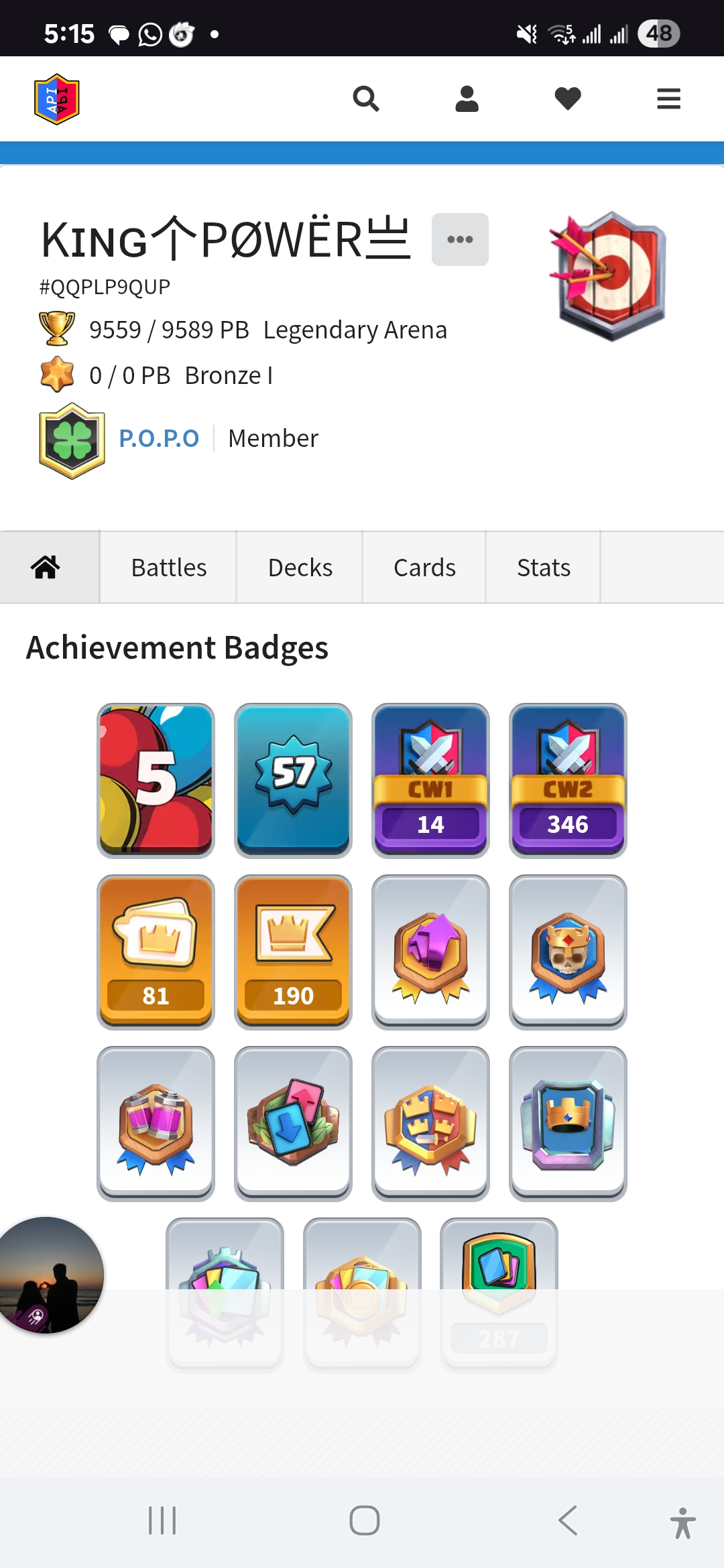
Task: Switch to the Stats tab
Action: point(543,568)
